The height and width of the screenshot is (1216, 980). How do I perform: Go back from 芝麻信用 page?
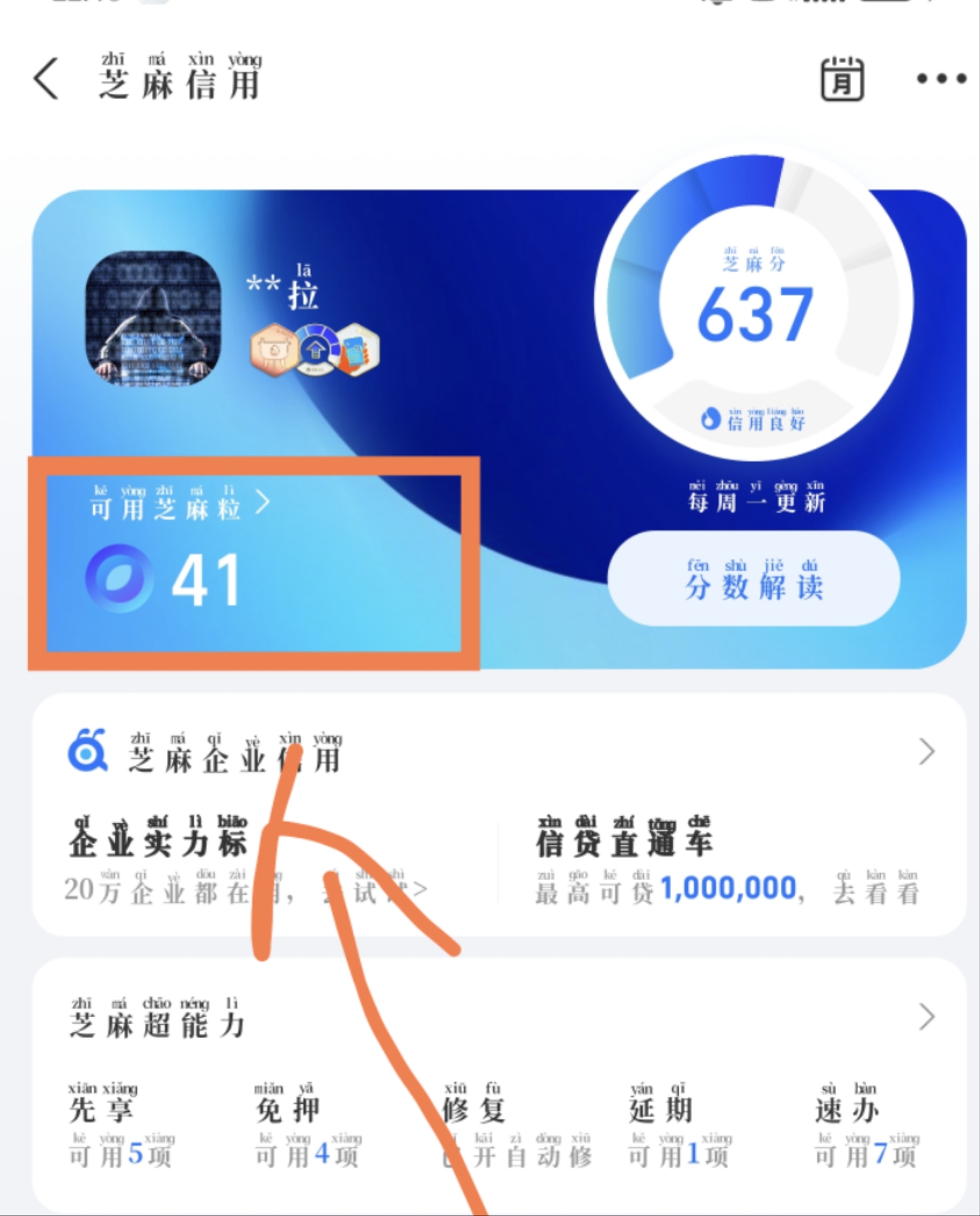[46, 79]
